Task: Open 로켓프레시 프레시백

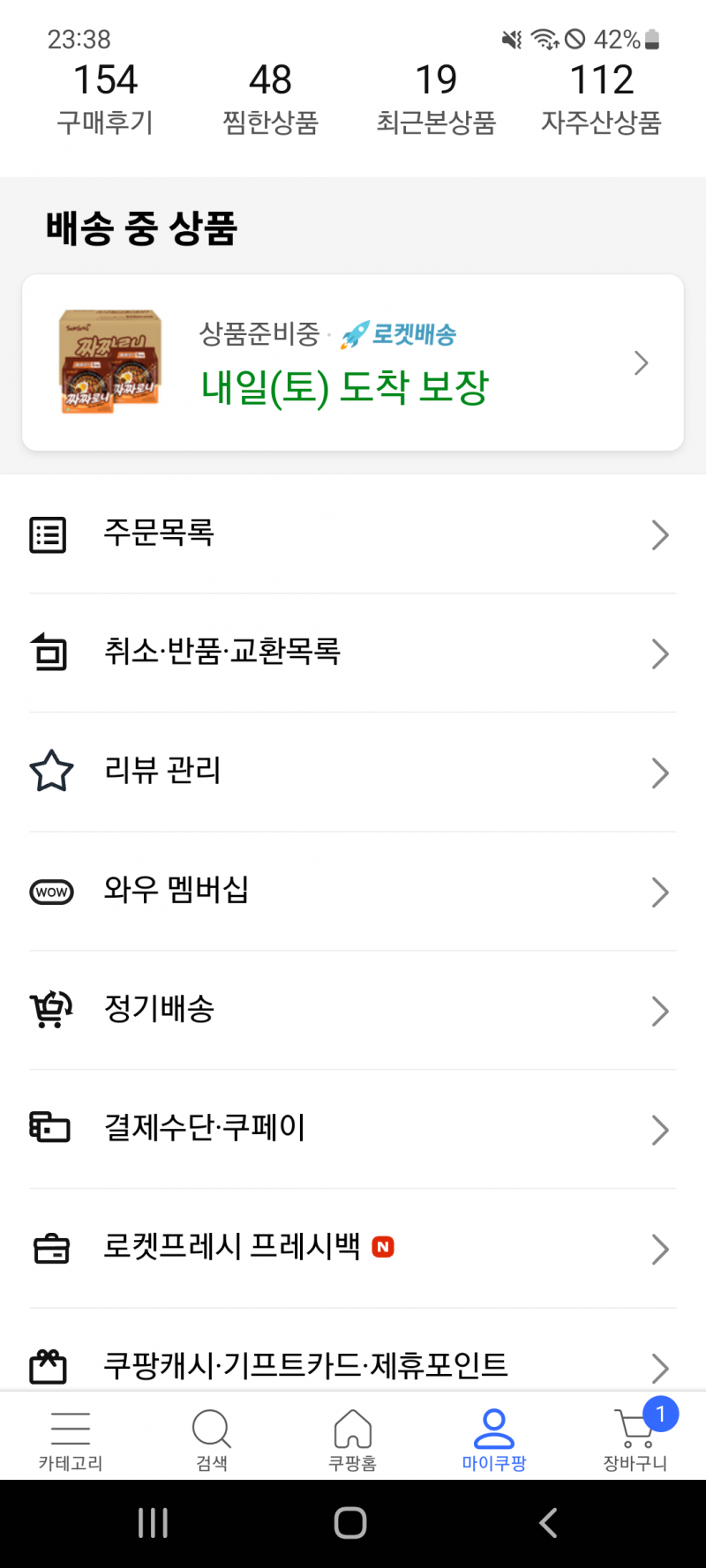Action: [353, 1249]
